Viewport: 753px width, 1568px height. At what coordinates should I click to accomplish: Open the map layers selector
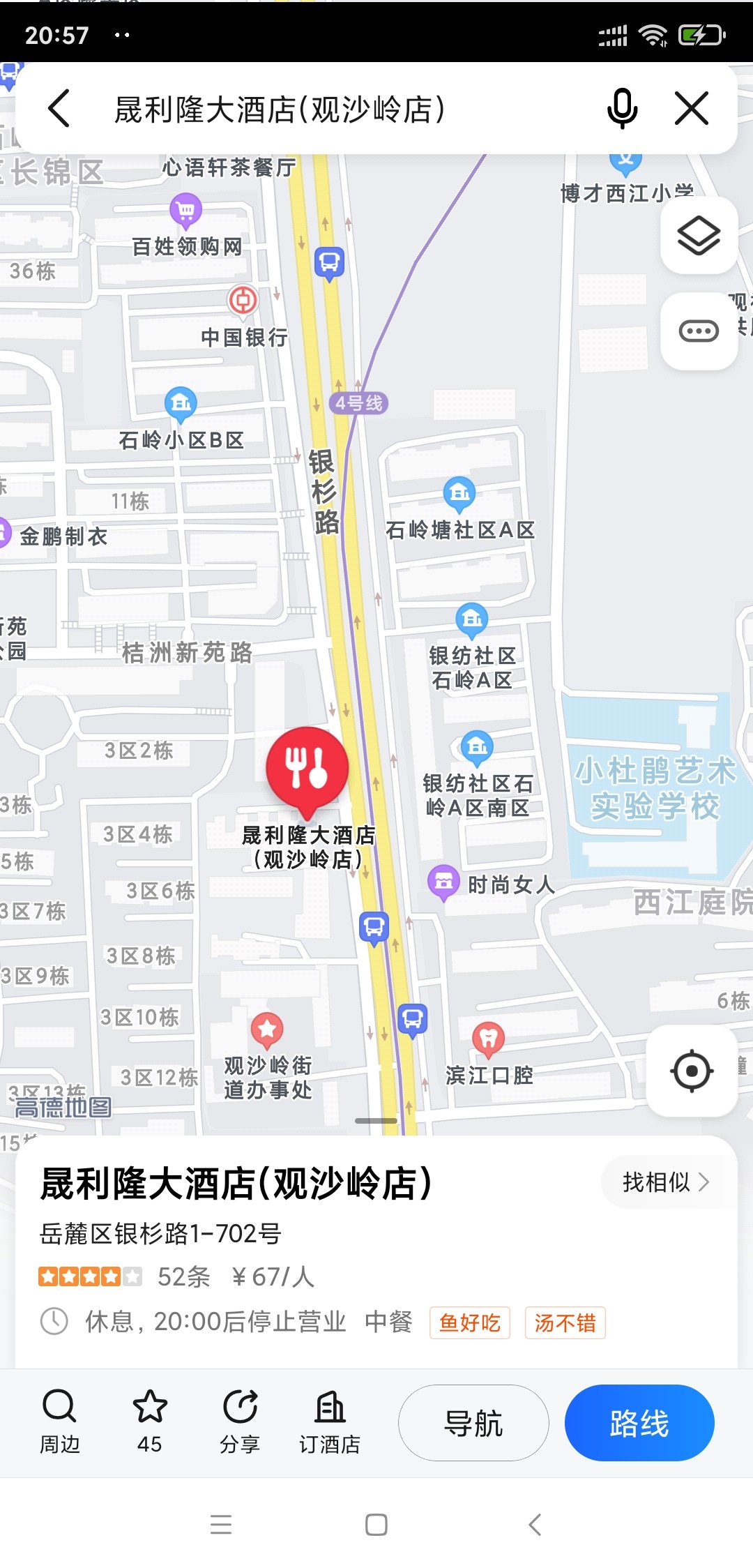click(699, 236)
